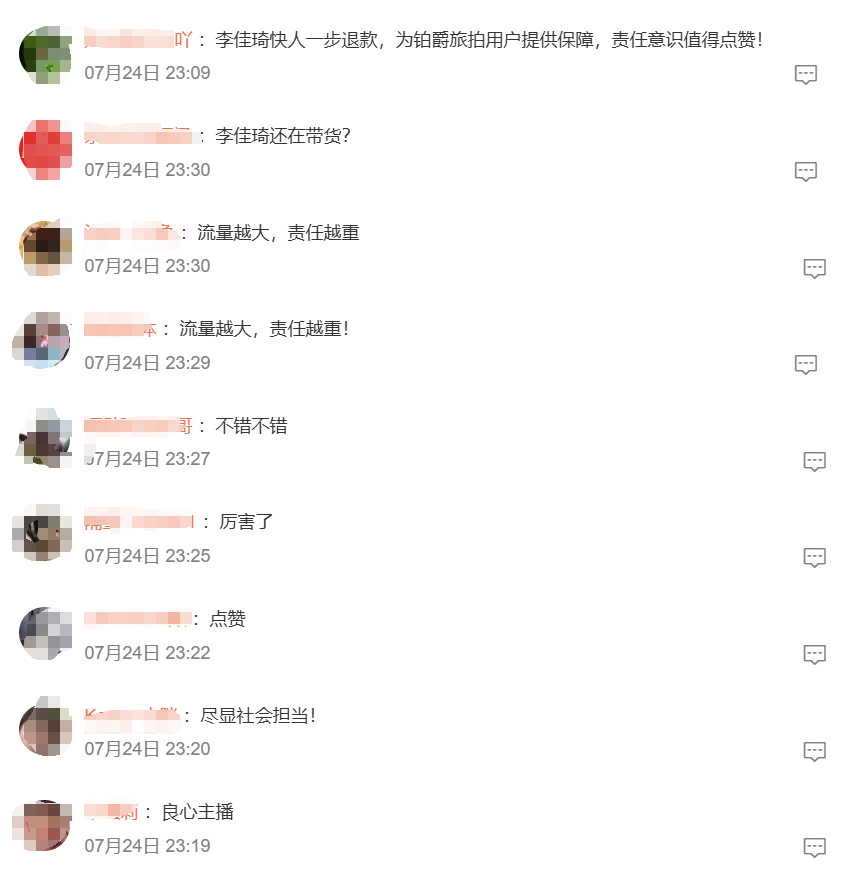862x882 pixels.
Task: Open the avatar of the "良心主播" commenter
Action: click(x=45, y=827)
